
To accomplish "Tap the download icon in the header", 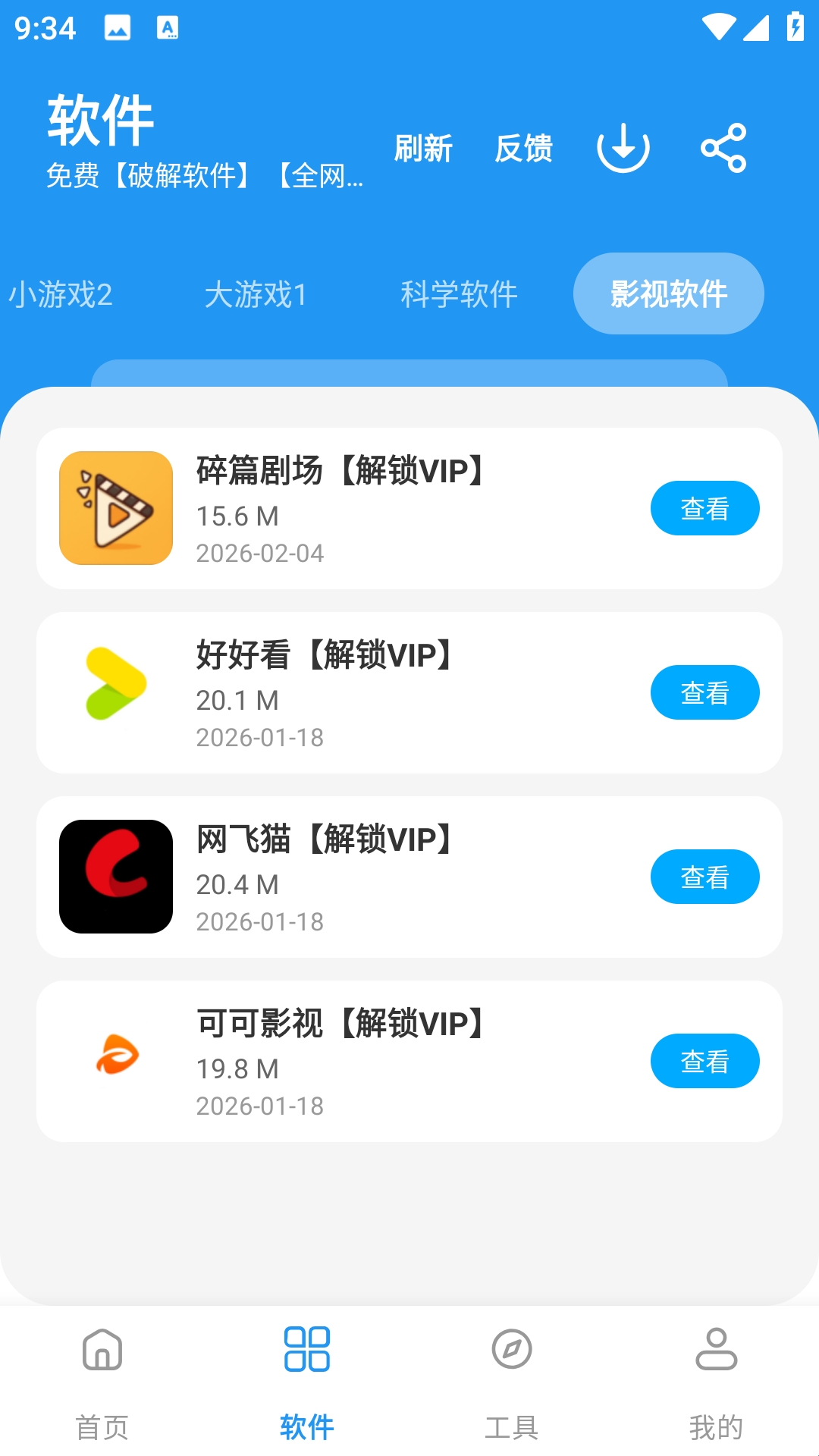I will (x=623, y=148).
